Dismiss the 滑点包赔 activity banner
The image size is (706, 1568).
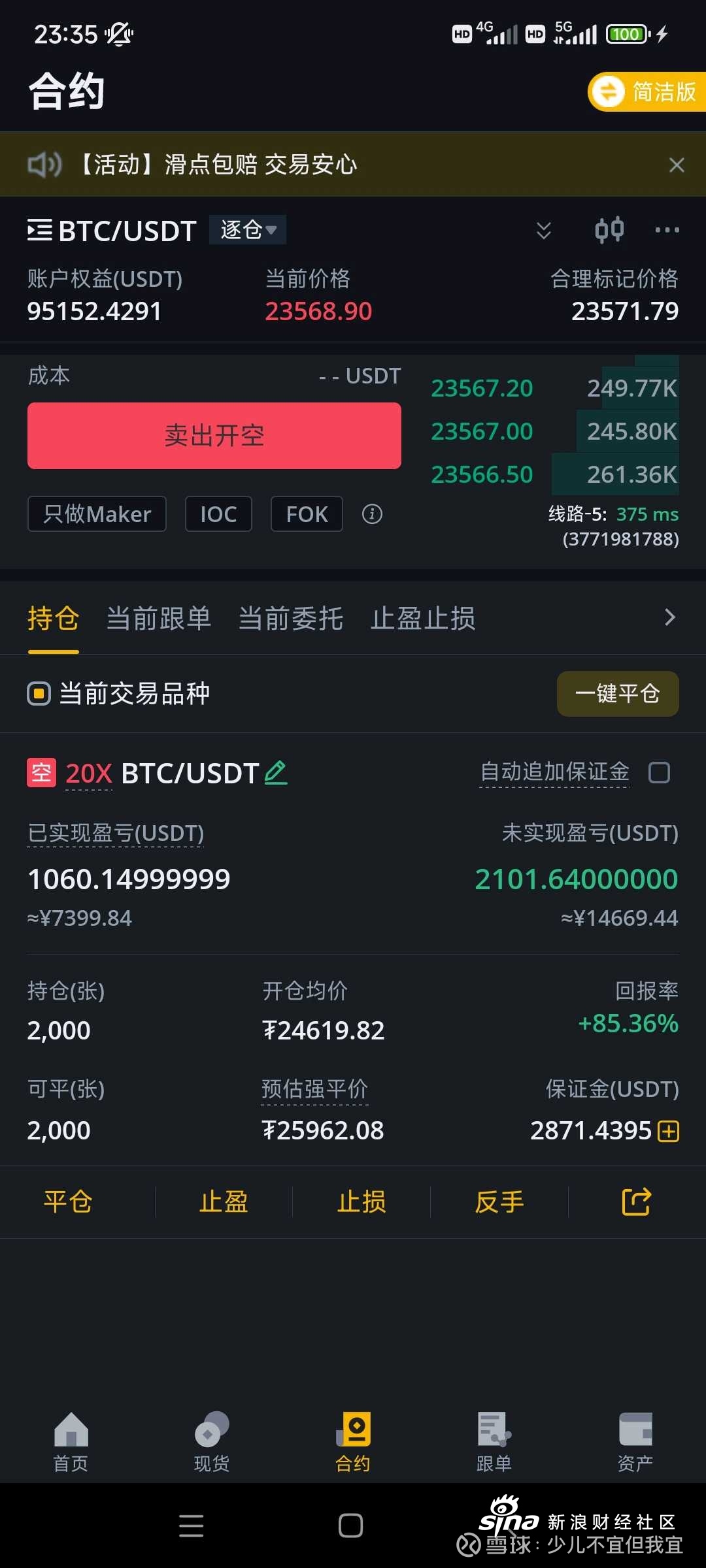[x=677, y=165]
